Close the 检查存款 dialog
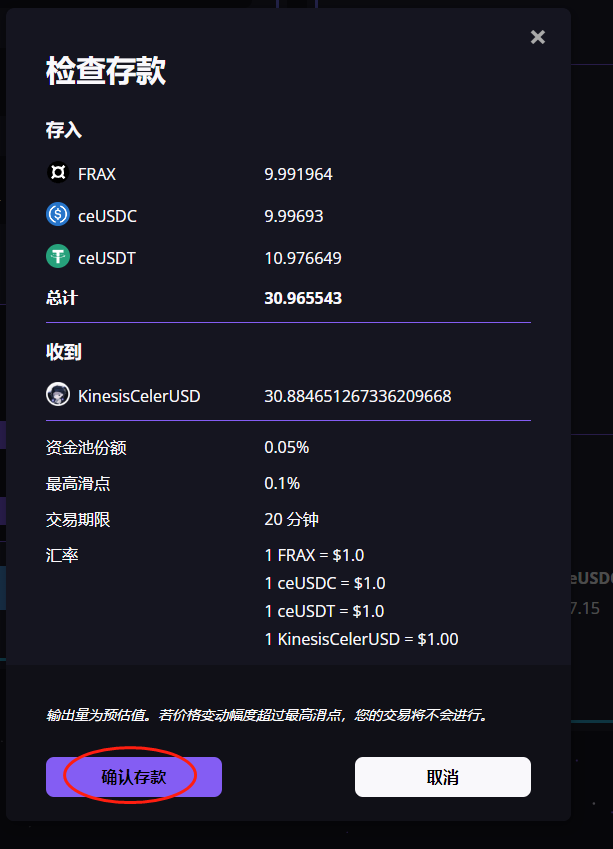This screenshot has height=849, width=613. [538, 37]
